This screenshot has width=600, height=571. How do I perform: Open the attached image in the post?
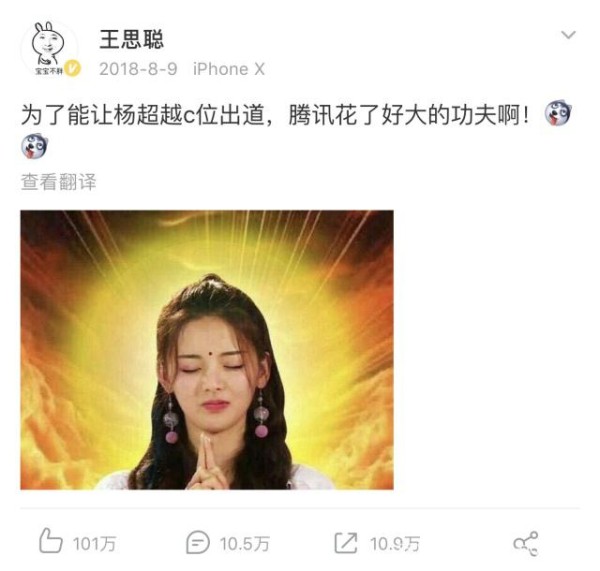pyautogui.click(x=207, y=350)
